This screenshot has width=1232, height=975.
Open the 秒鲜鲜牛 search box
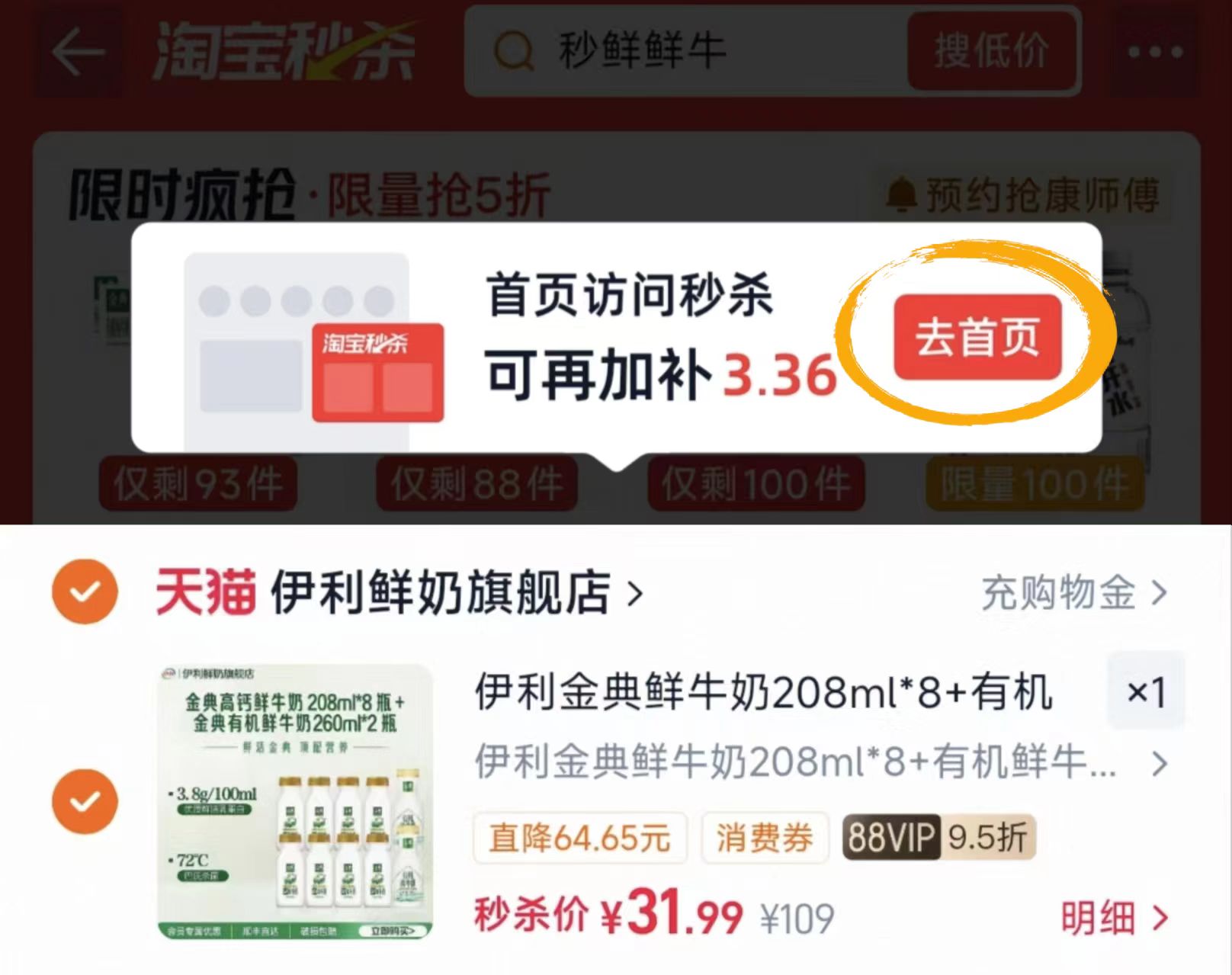pos(686,52)
